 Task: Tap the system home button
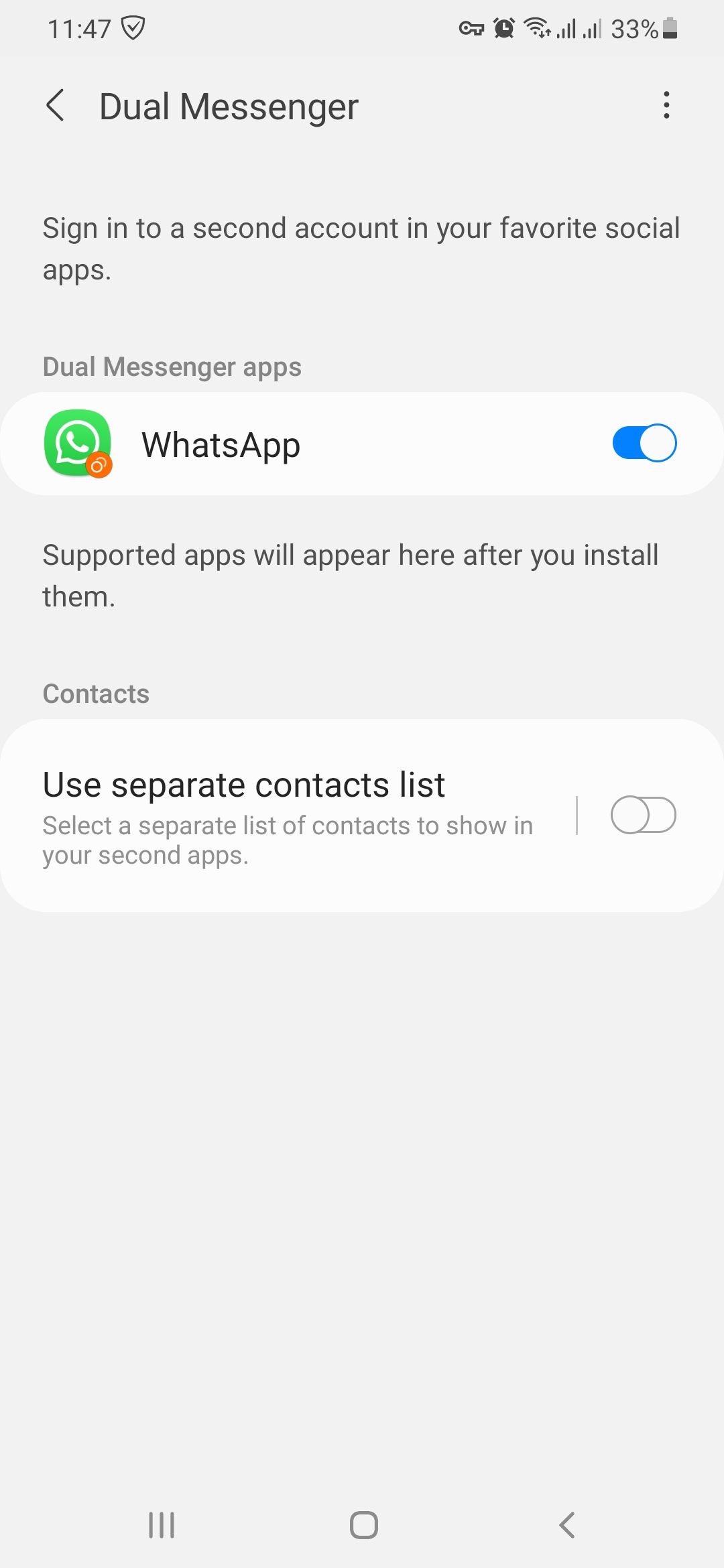coord(363,1525)
